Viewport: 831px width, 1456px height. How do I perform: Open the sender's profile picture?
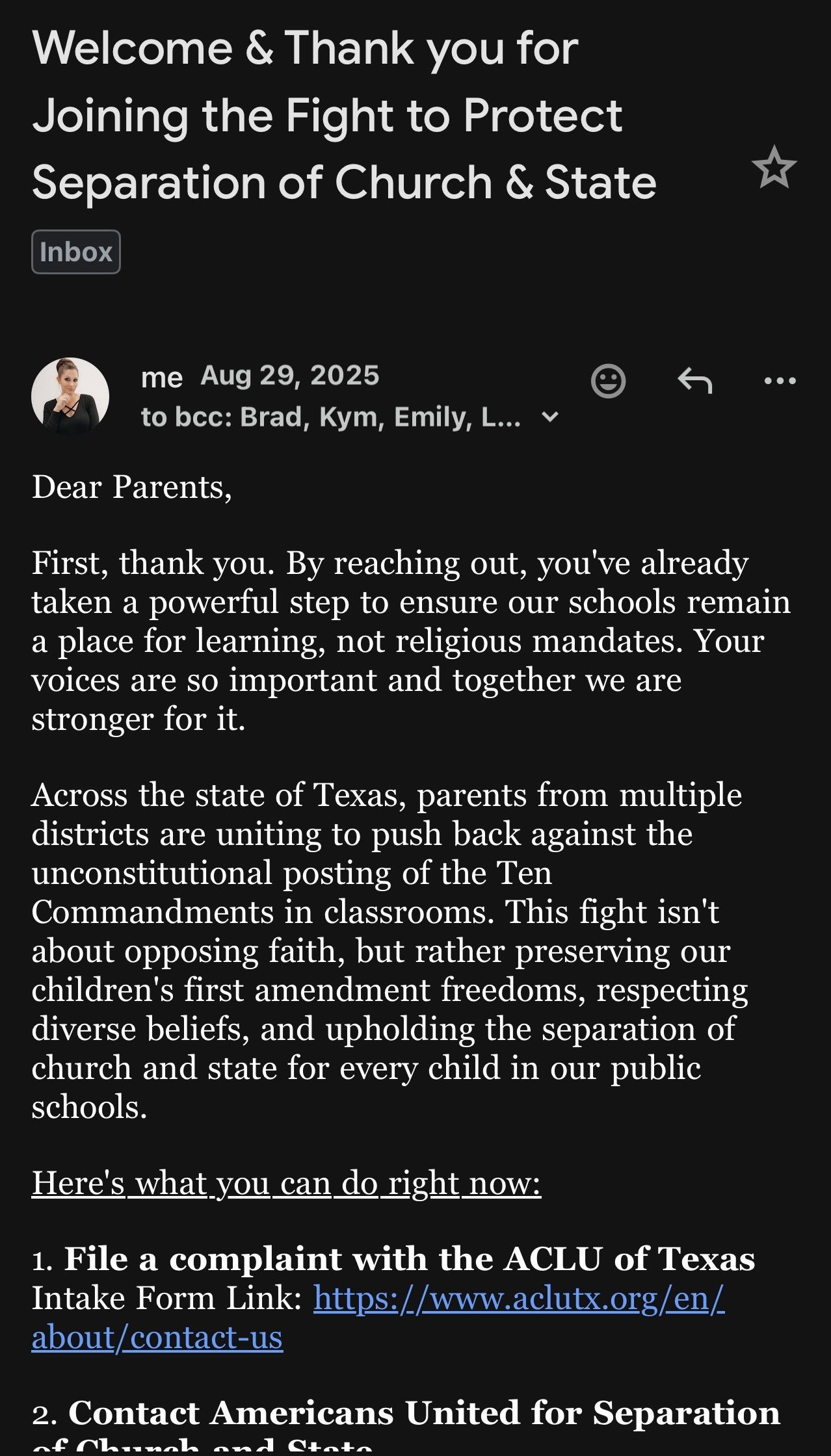(70, 396)
